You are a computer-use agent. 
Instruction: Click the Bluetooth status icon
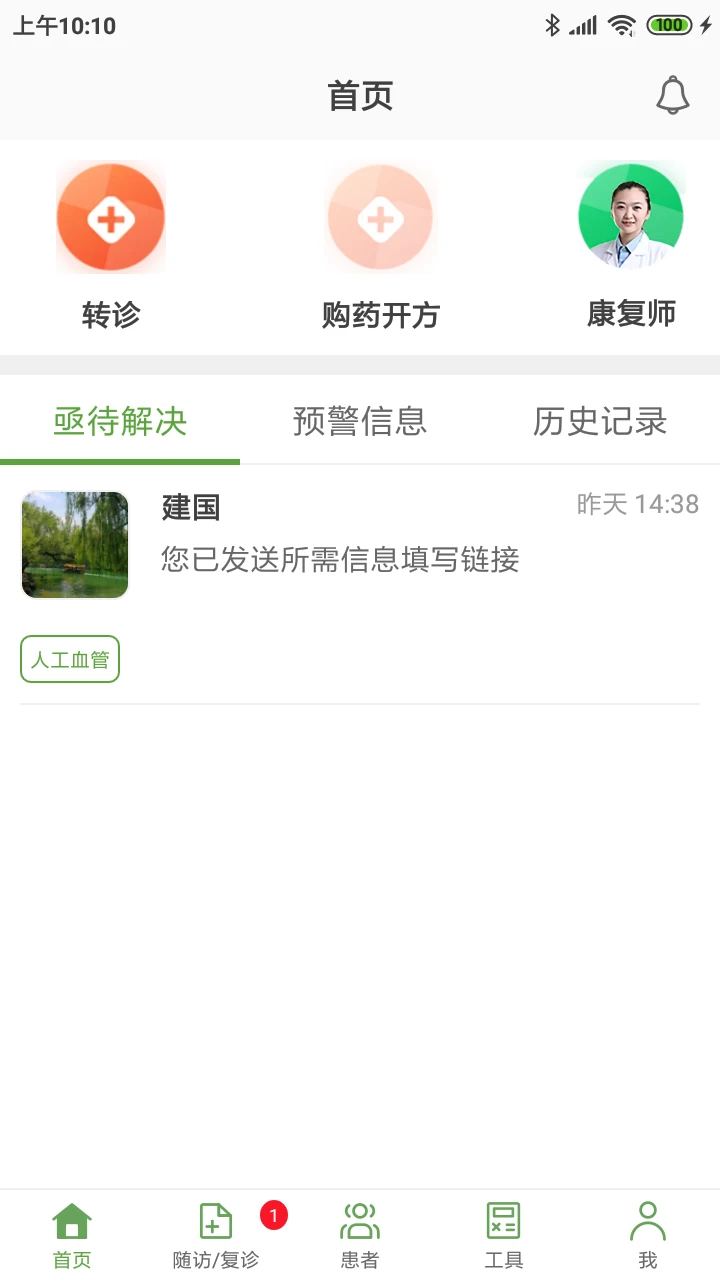pyautogui.click(x=555, y=25)
